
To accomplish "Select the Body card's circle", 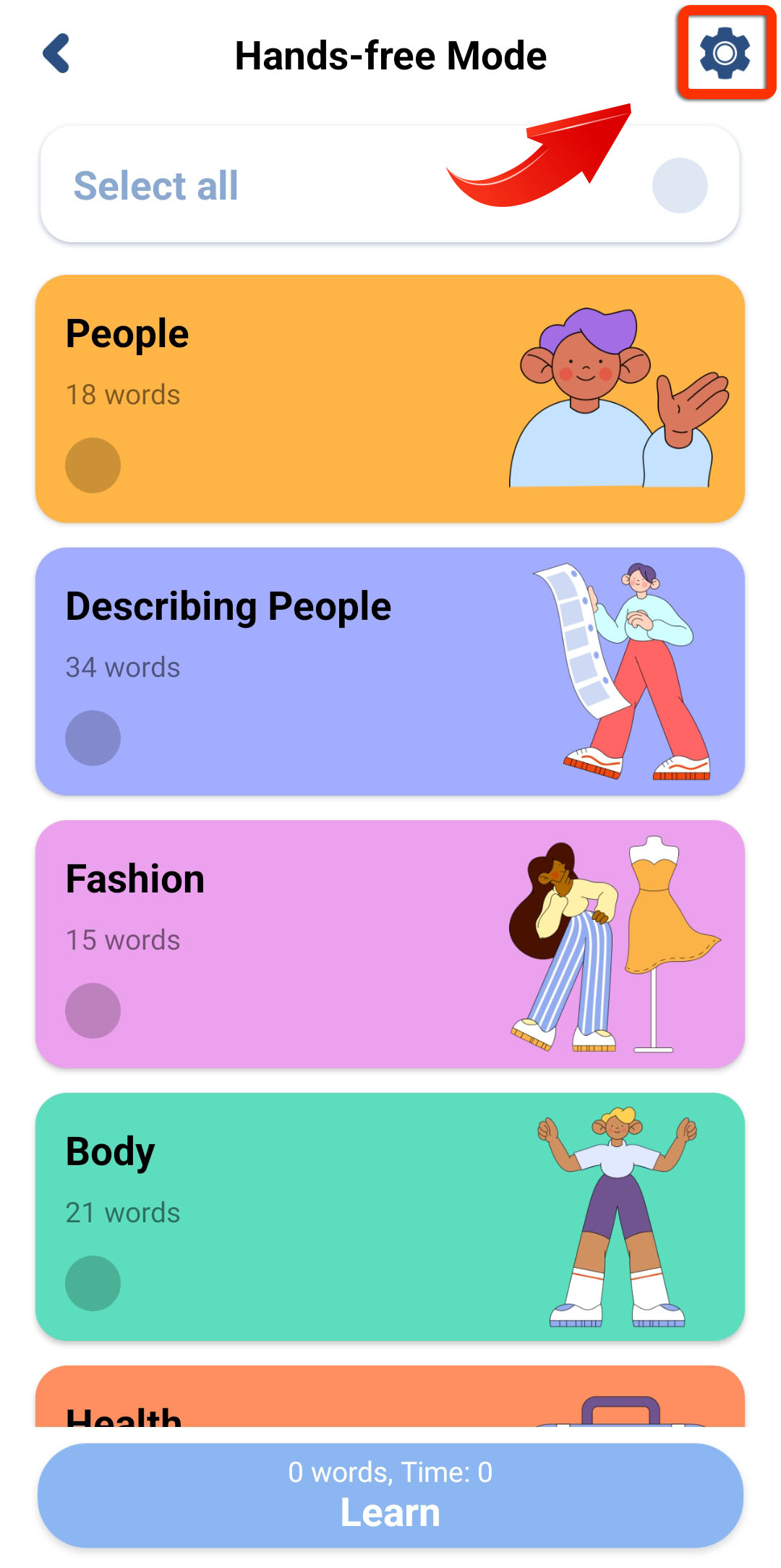I will (x=93, y=1283).
